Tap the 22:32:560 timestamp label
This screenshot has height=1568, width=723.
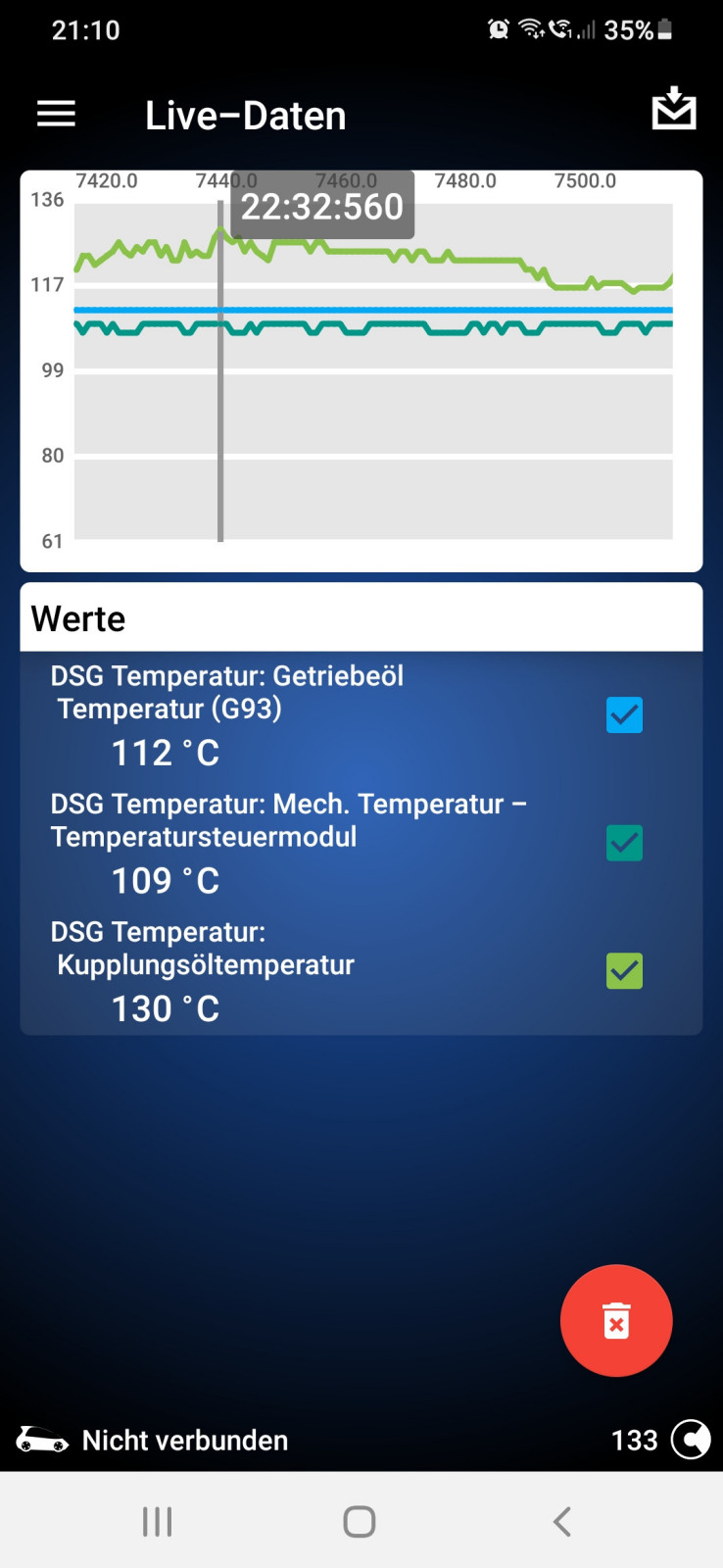coord(322,206)
